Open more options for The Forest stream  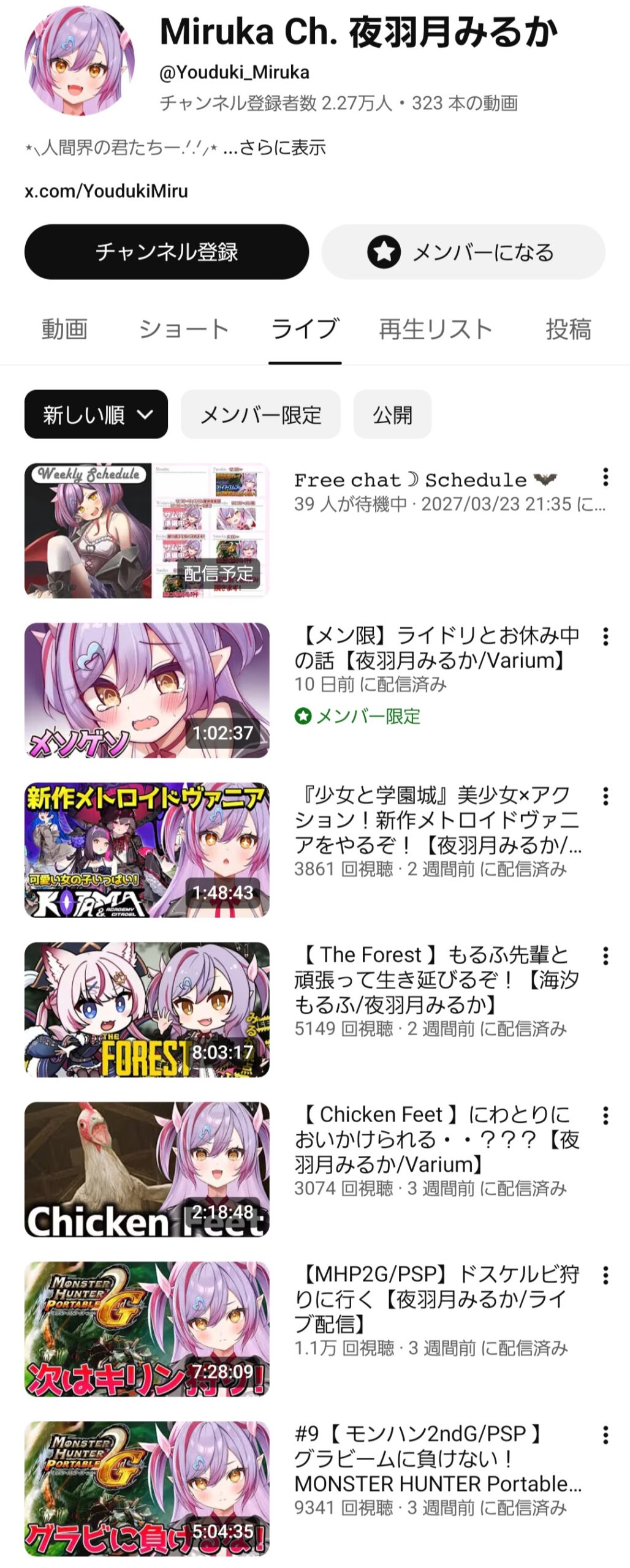[x=605, y=956]
